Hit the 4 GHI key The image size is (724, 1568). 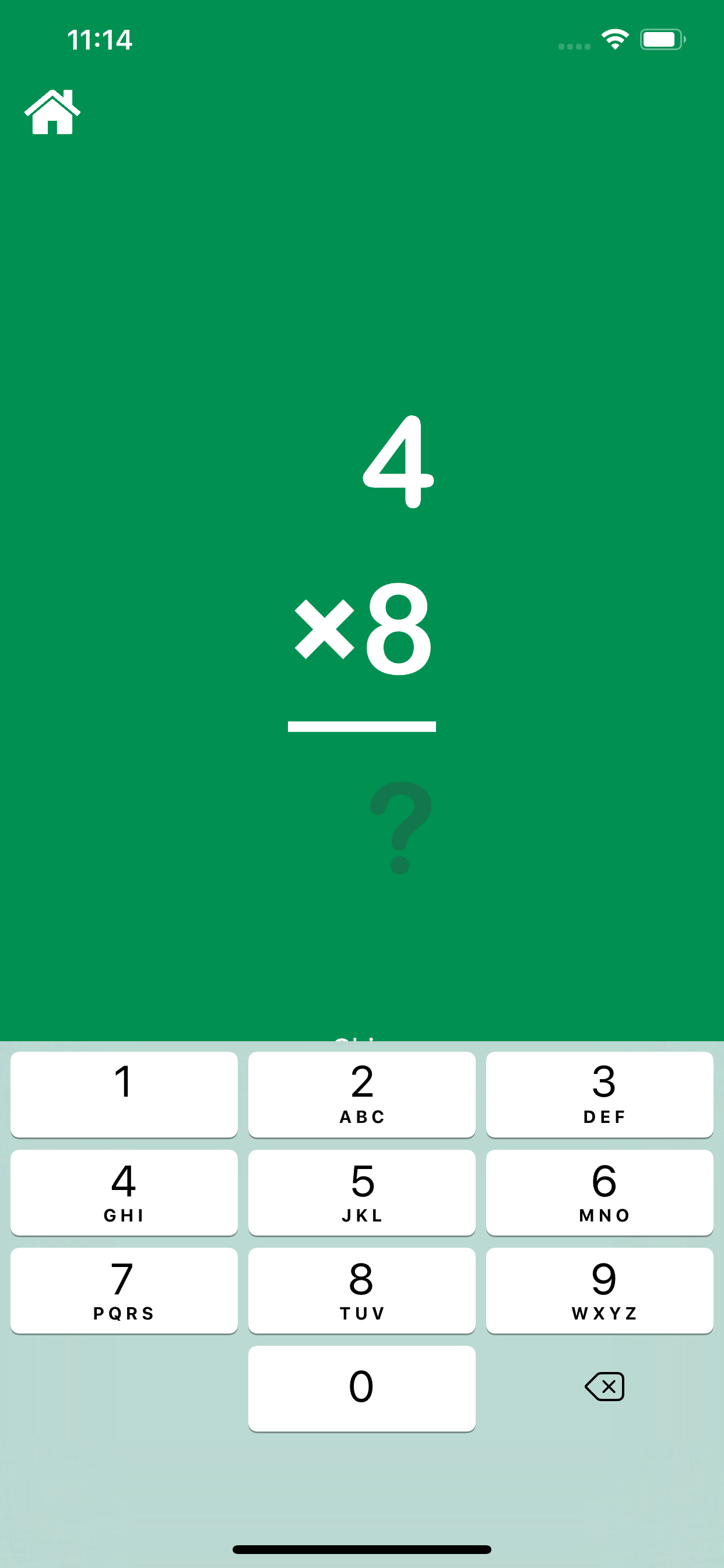(124, 1192)
